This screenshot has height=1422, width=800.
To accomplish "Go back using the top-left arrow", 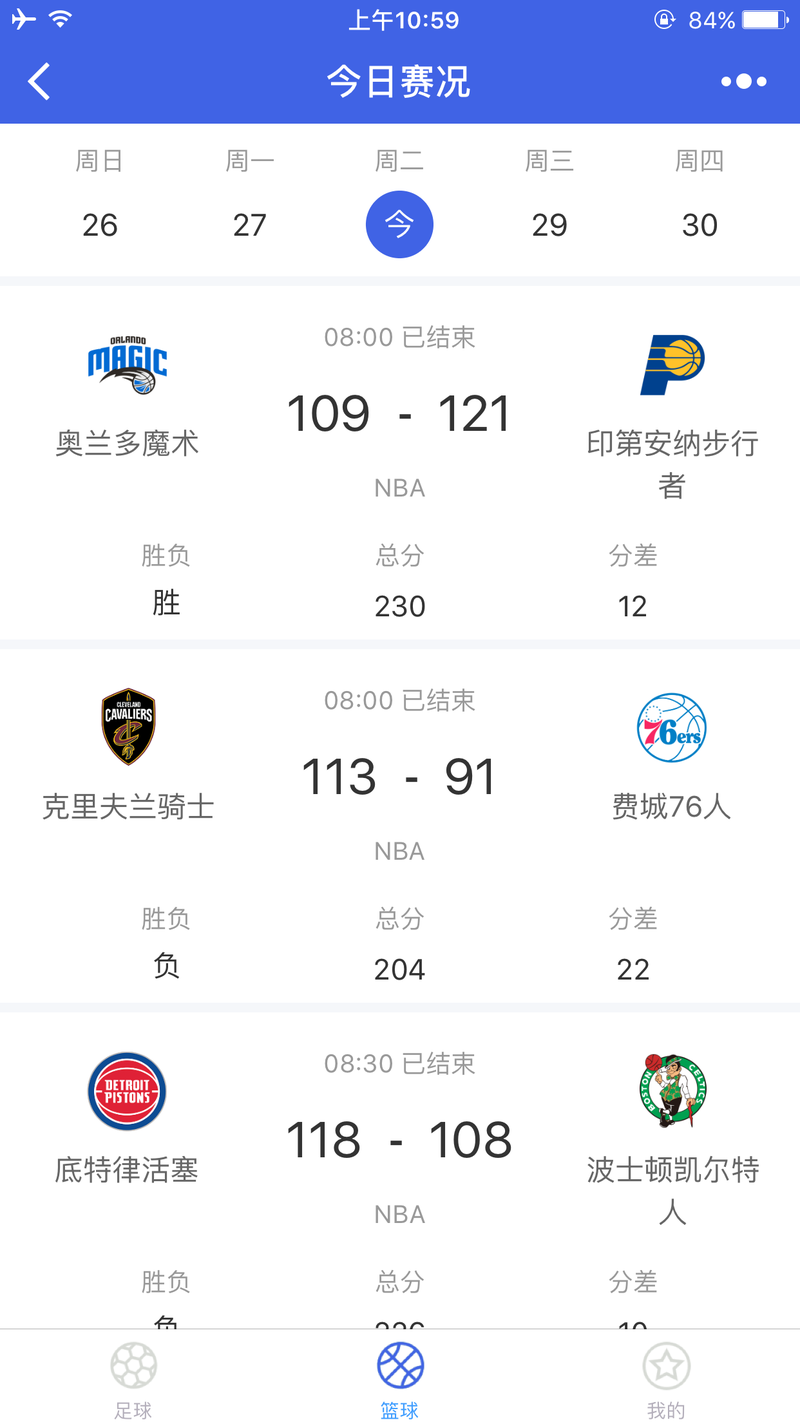I will click(39, 82).
